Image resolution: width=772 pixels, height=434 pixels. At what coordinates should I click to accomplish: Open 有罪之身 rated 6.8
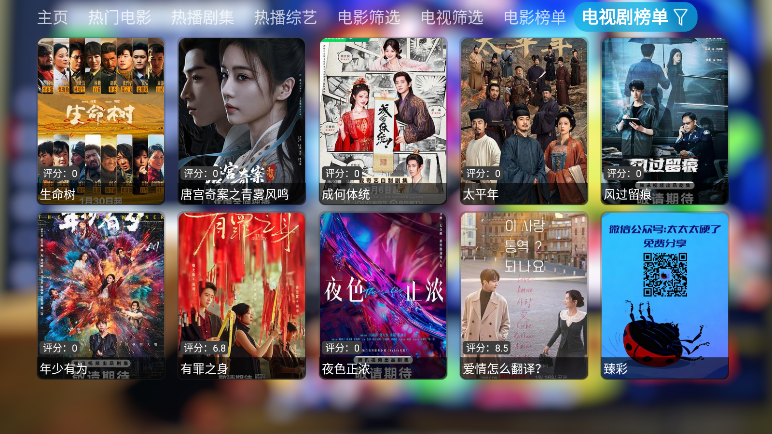(x=242, y=295)
